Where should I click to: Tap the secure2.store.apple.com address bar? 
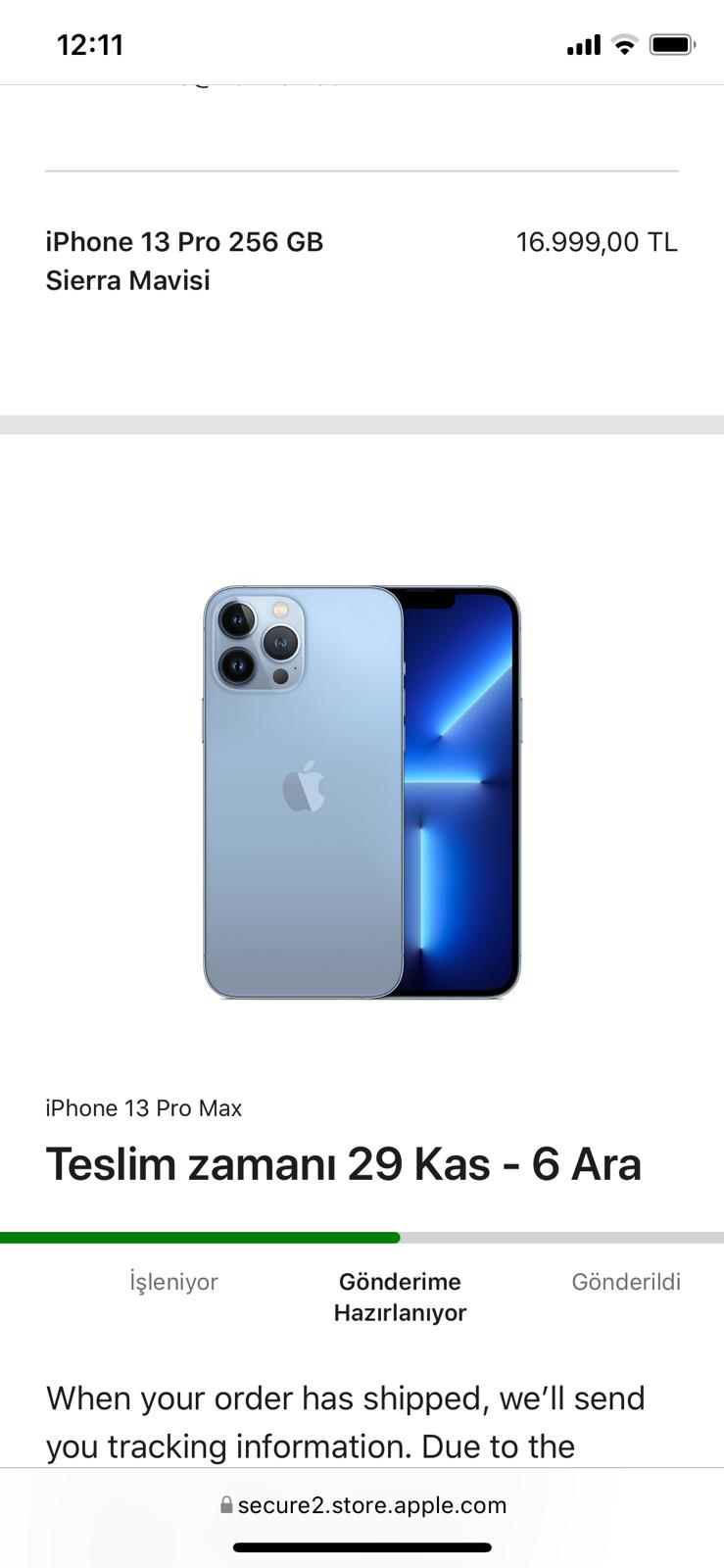point(362,1505)
